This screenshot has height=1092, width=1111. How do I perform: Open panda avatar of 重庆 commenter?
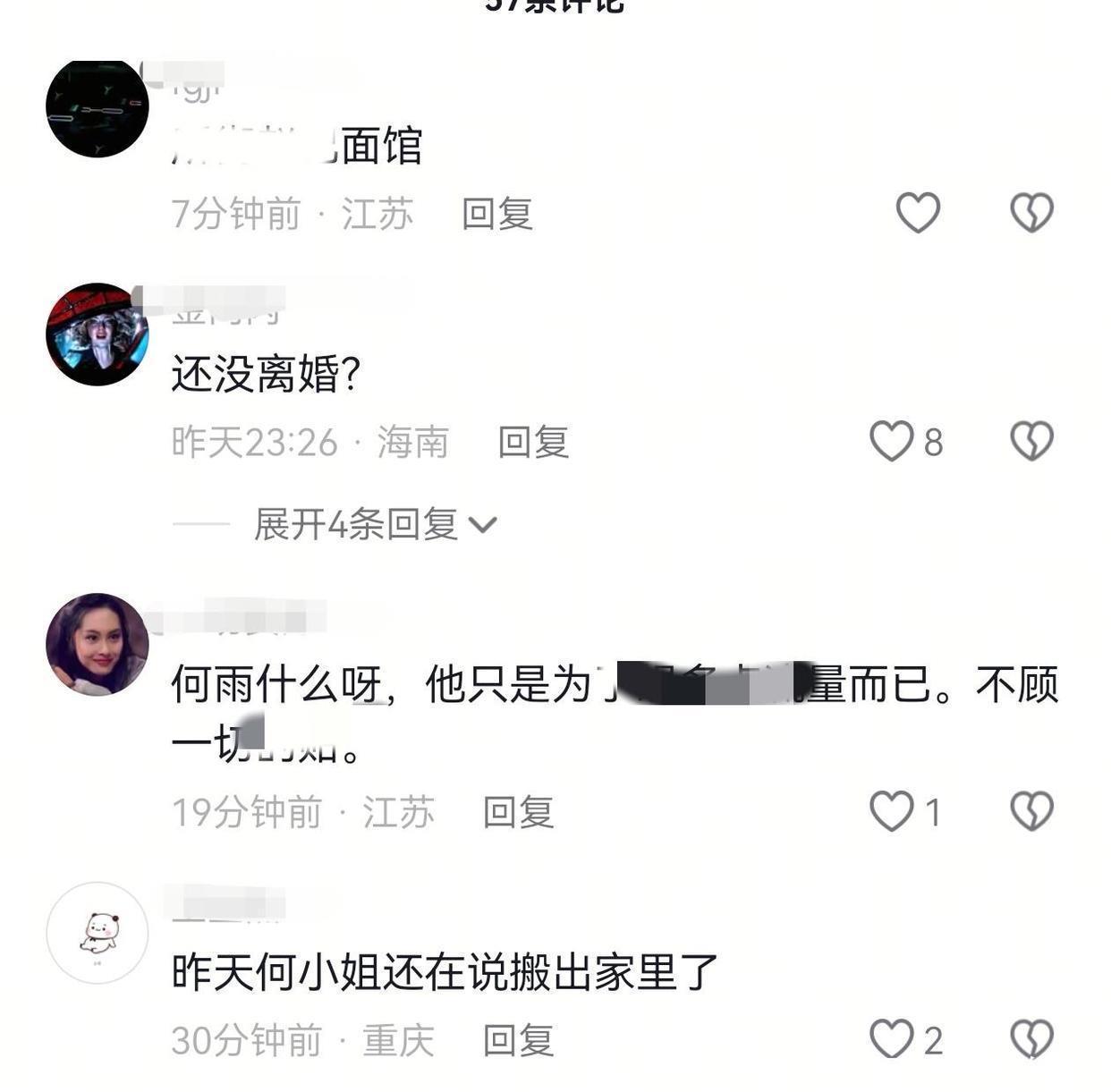pyautogui.click(x=98, y=933)
